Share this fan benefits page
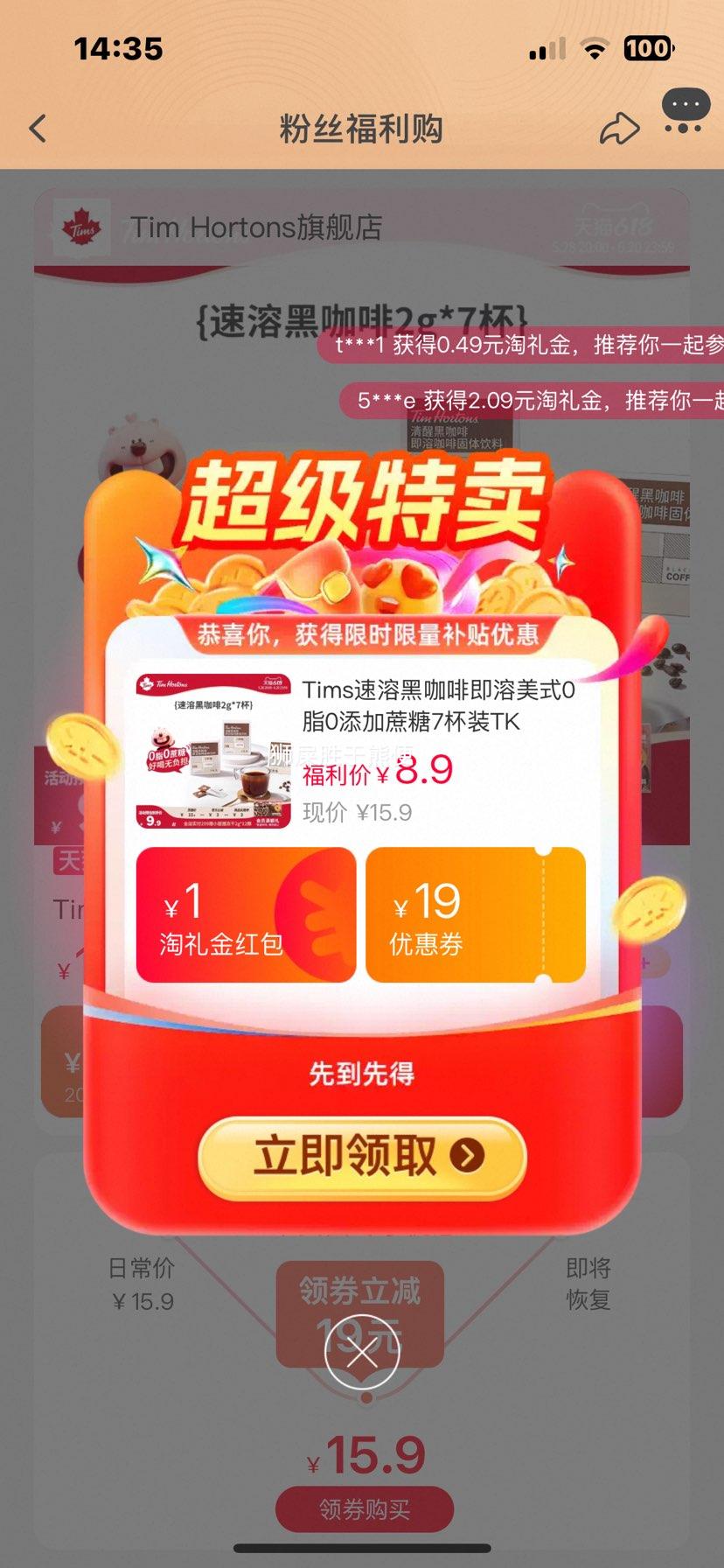 pyautogui.click(x=619, y=129)
